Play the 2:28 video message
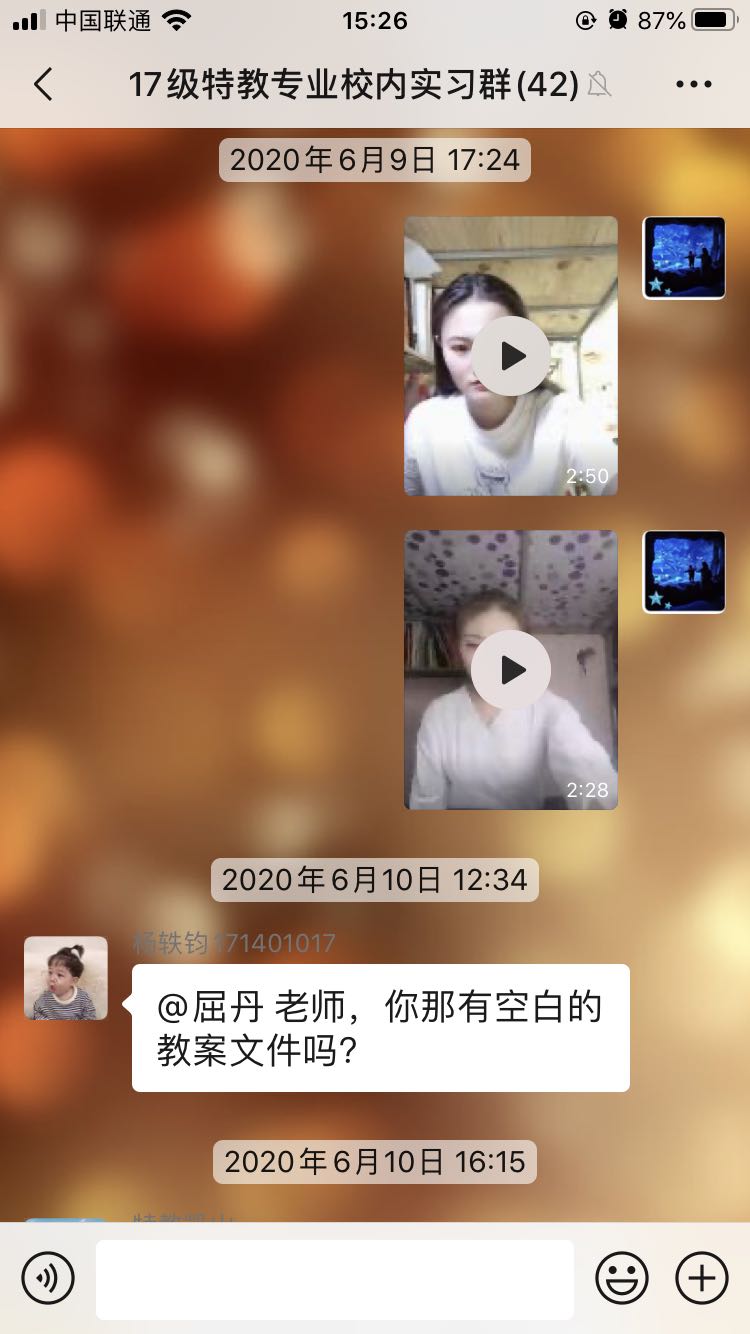This screenshot has width=750, height=1334. pos(511,670)
